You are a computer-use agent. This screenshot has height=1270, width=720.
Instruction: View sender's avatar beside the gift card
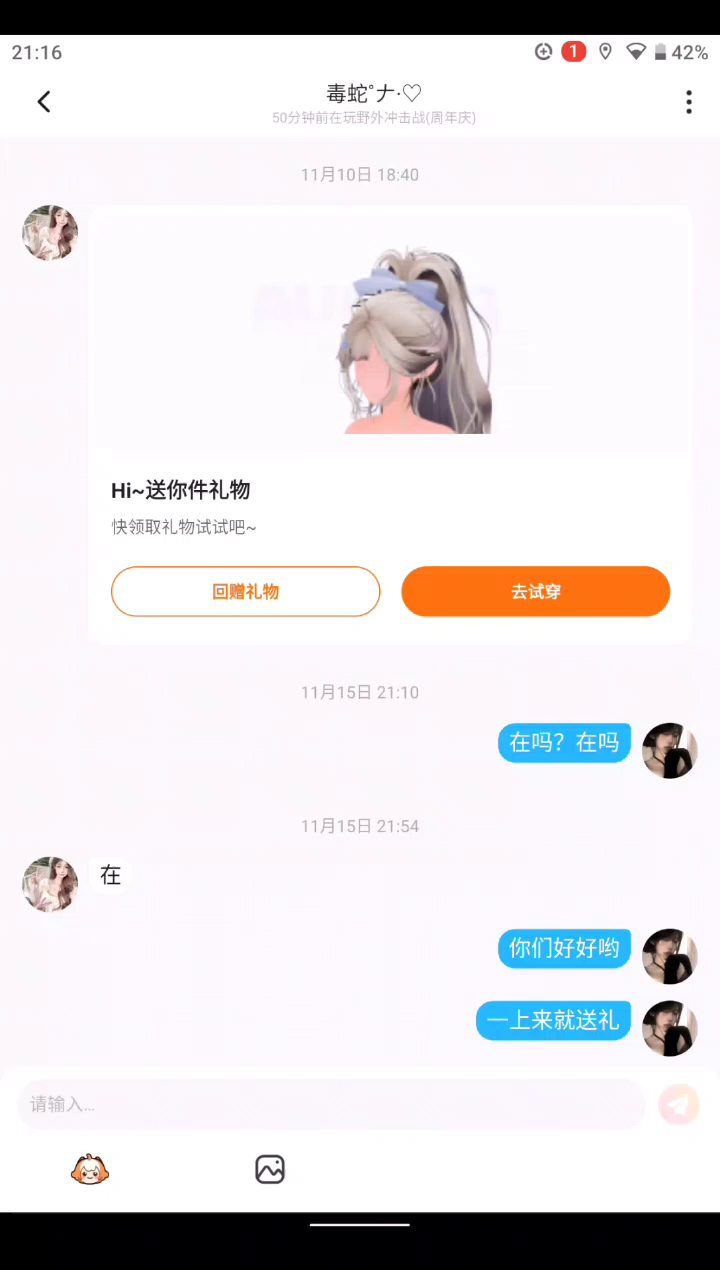click(x=50, y=233)
